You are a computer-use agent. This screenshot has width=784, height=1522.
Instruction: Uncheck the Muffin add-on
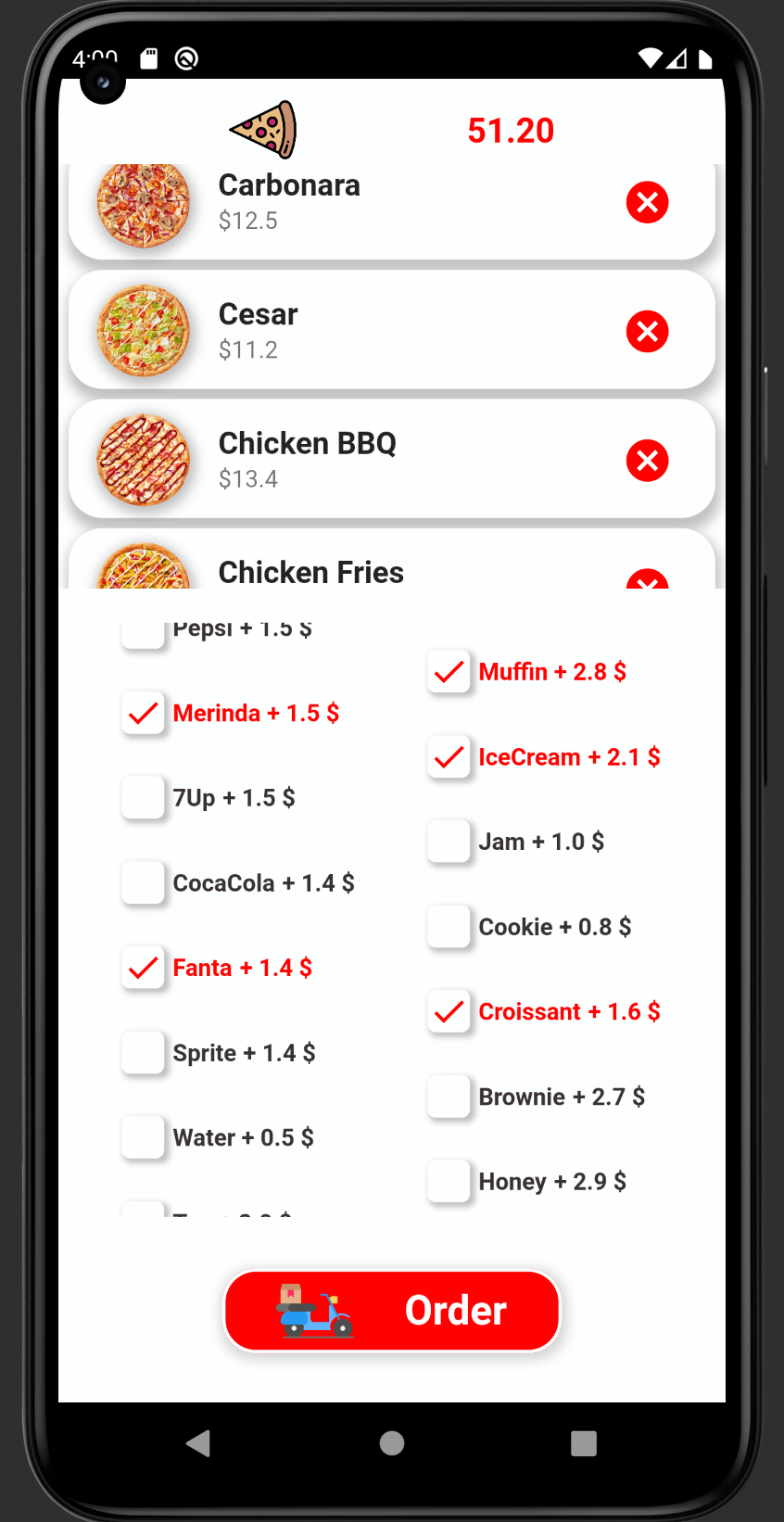449,672
